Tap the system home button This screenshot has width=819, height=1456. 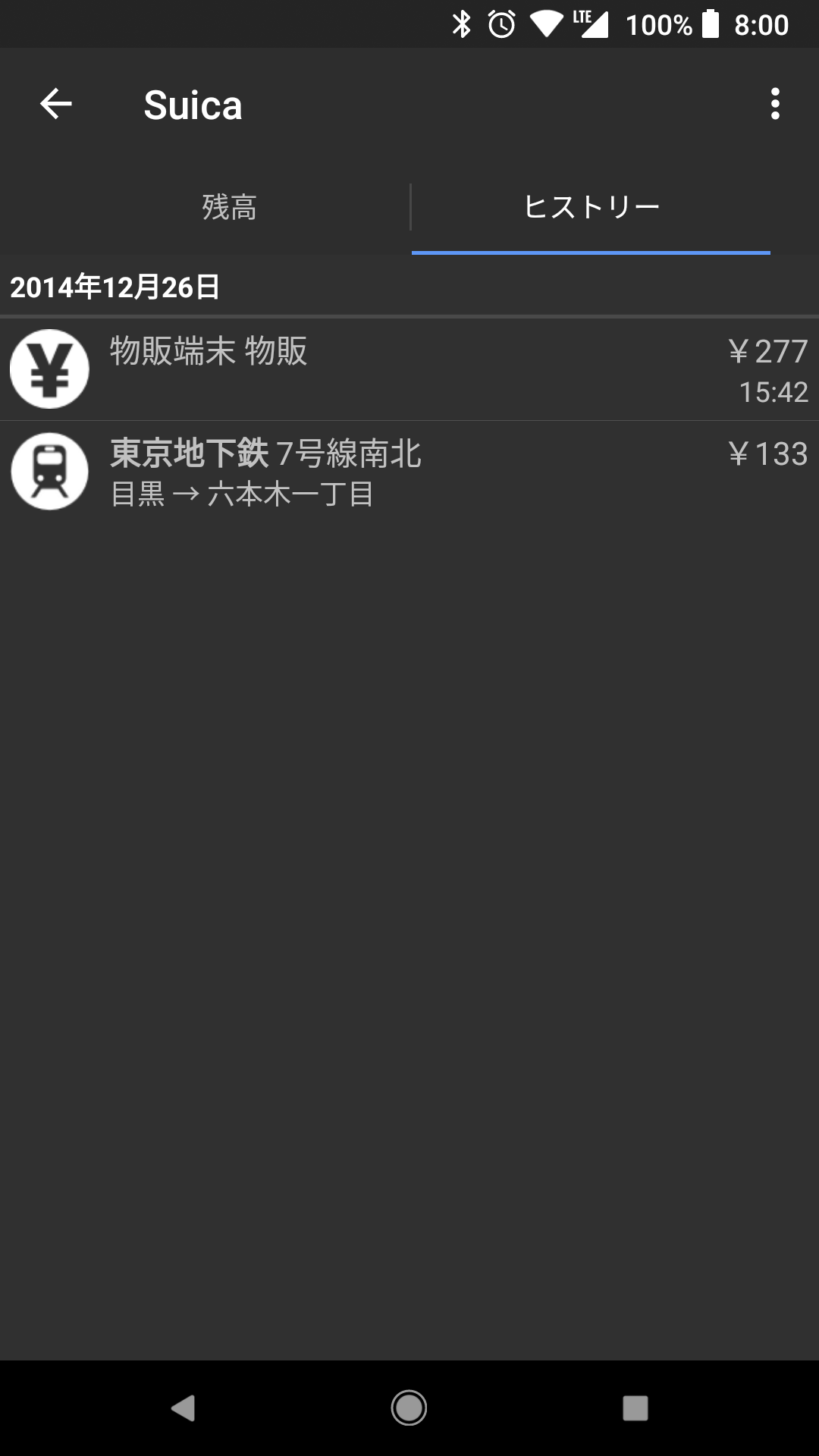point(409,1408)
